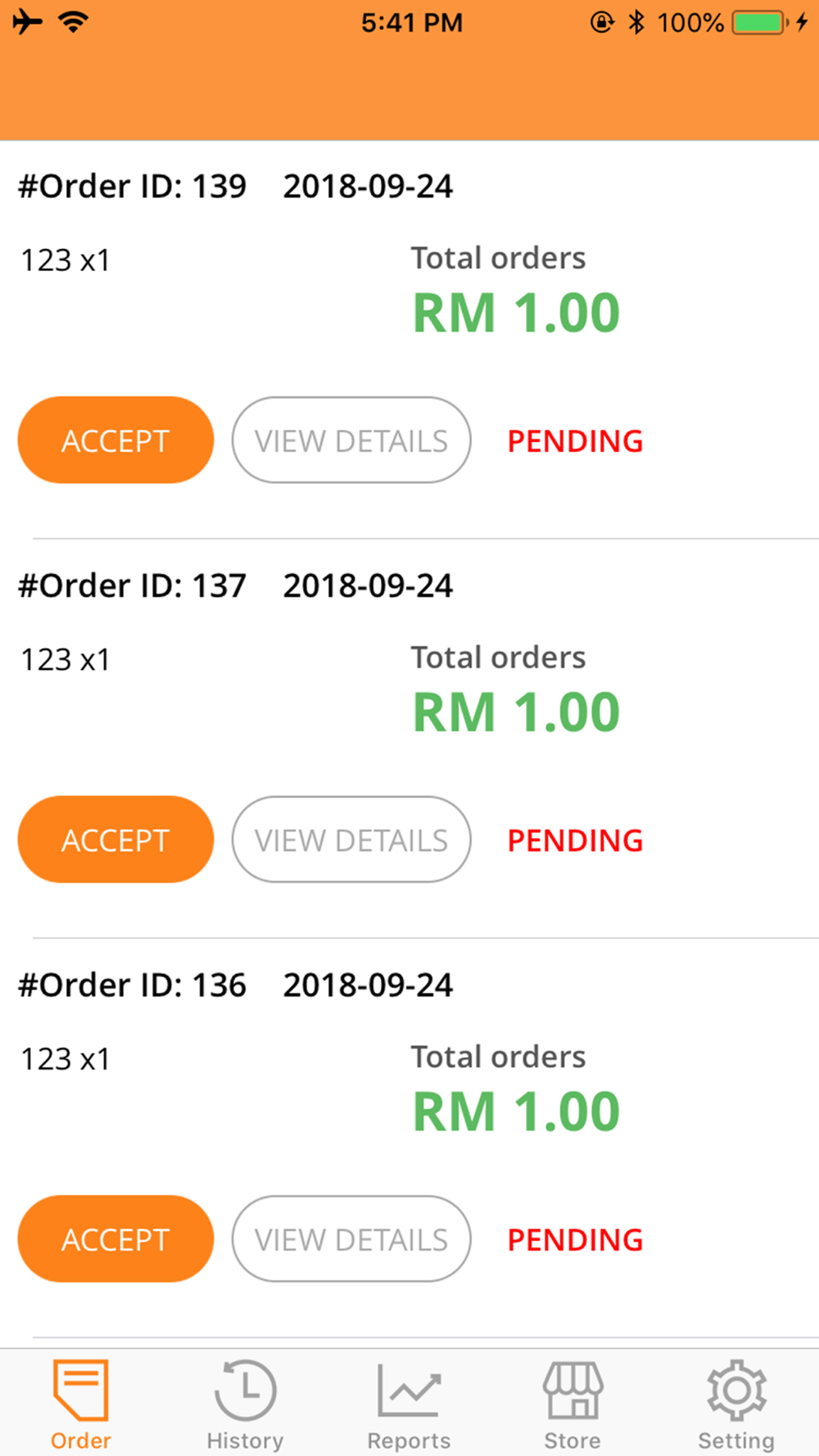Accept order ID 137
819x1456 pixels.
115,839
